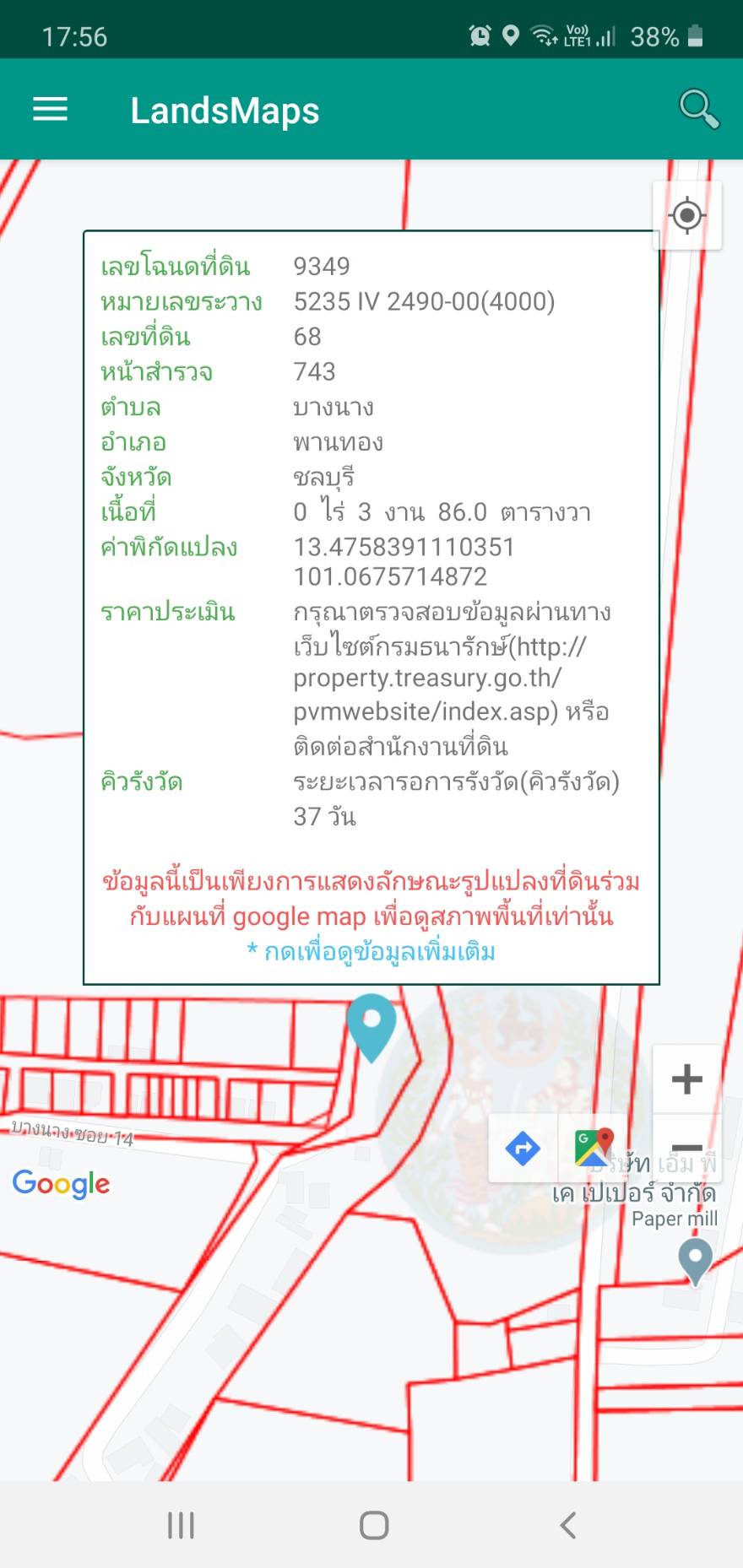Get directions to the parcel

523,1148
